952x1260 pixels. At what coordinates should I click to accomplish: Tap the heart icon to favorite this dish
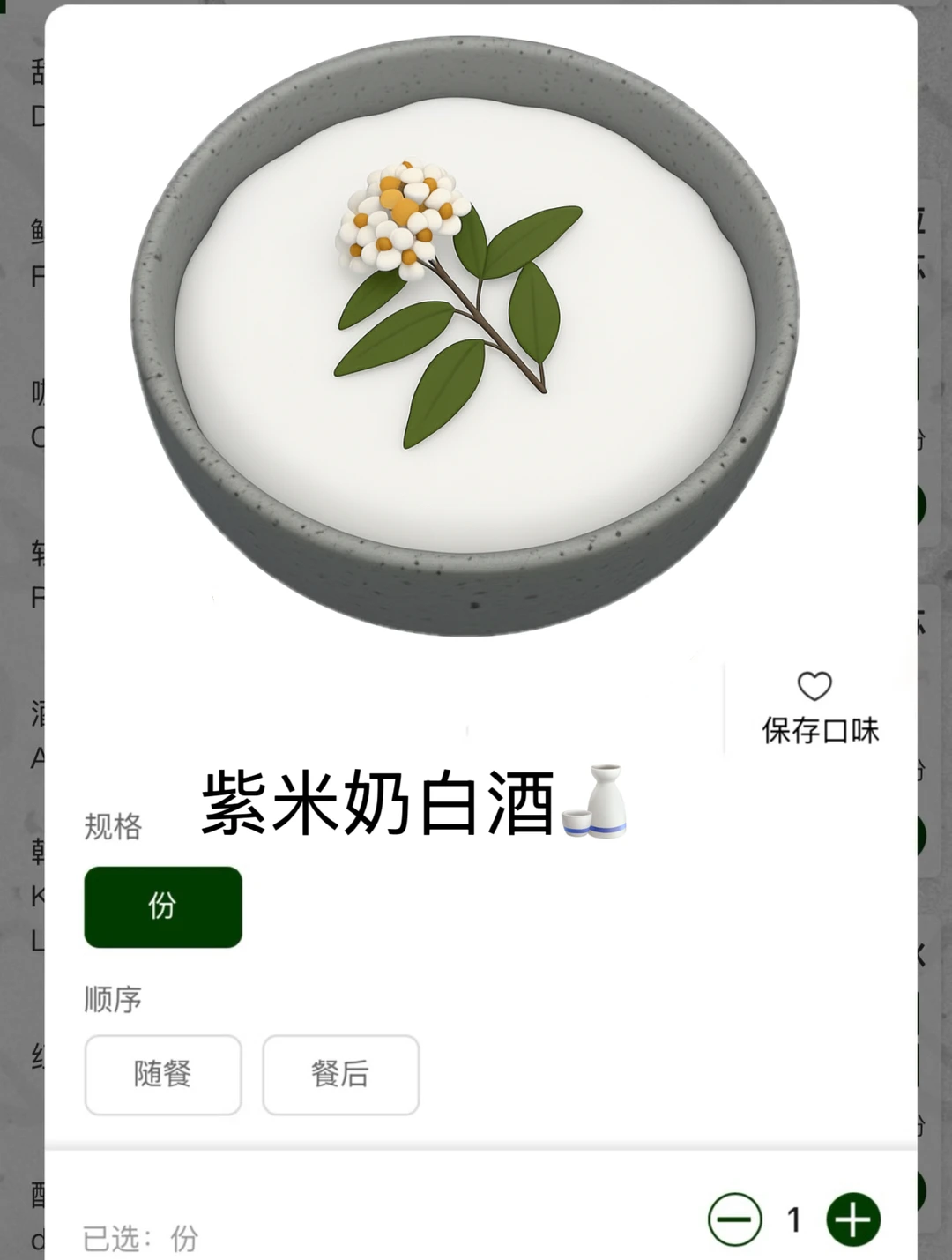(813, 686)
